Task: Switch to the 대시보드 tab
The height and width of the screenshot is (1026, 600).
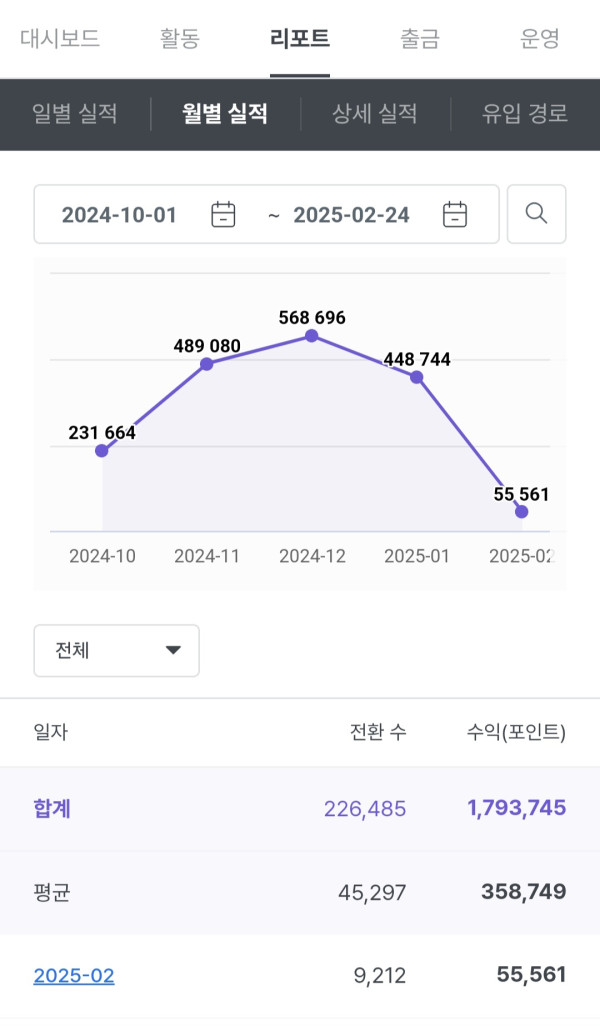Action: point(60,40)
